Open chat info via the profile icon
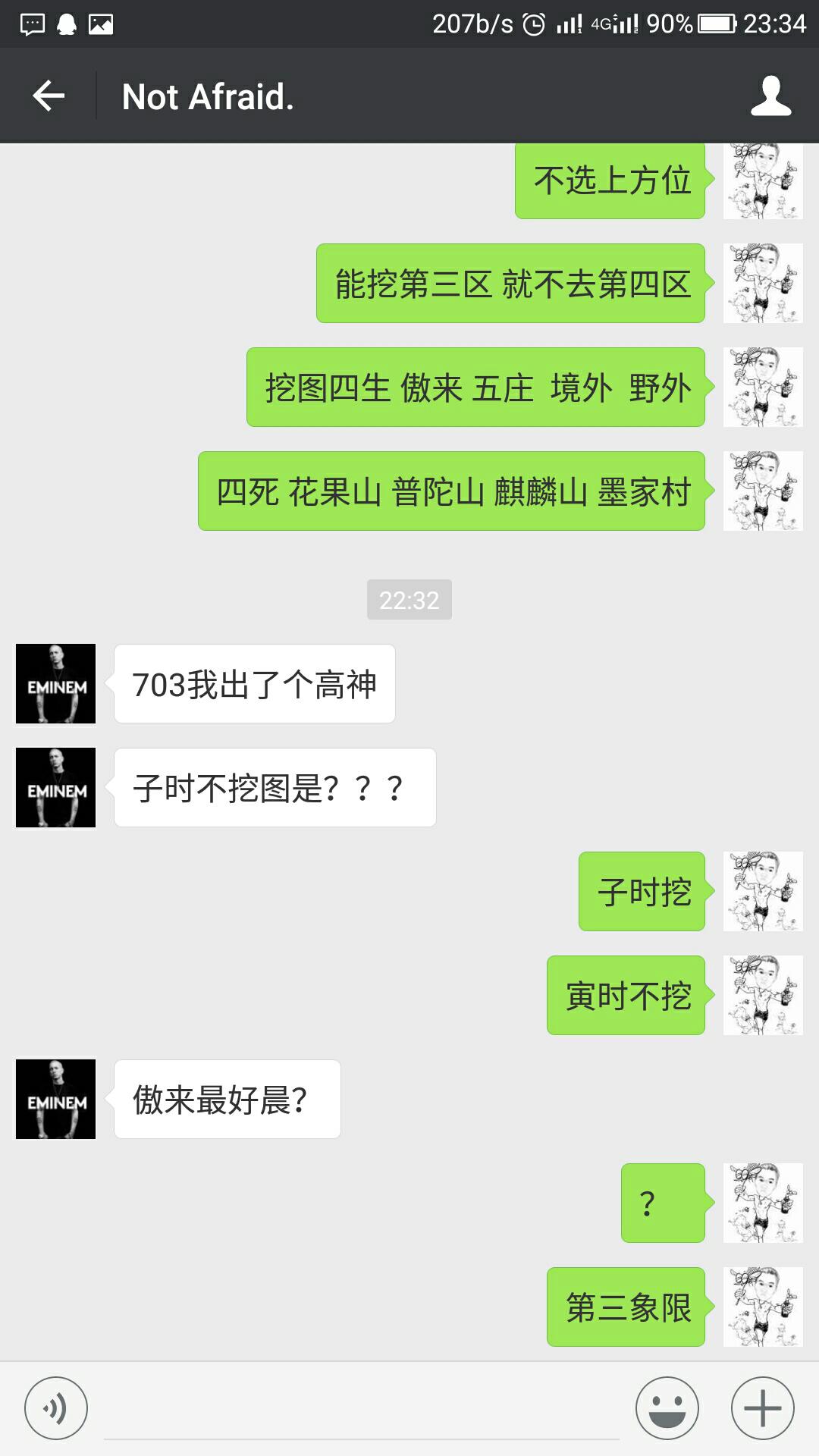 770,96
